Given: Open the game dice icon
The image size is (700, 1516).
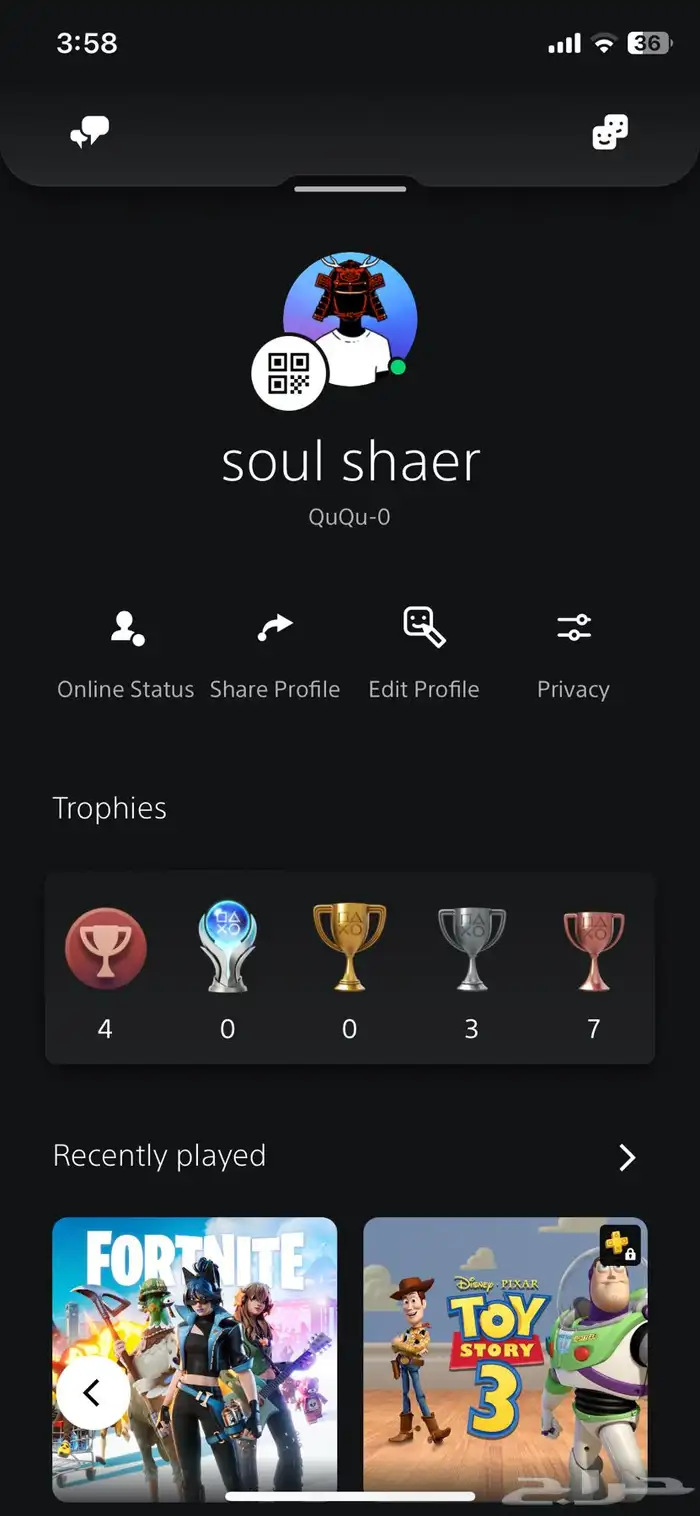Looking at the screenshot, I should click(610, 132).
